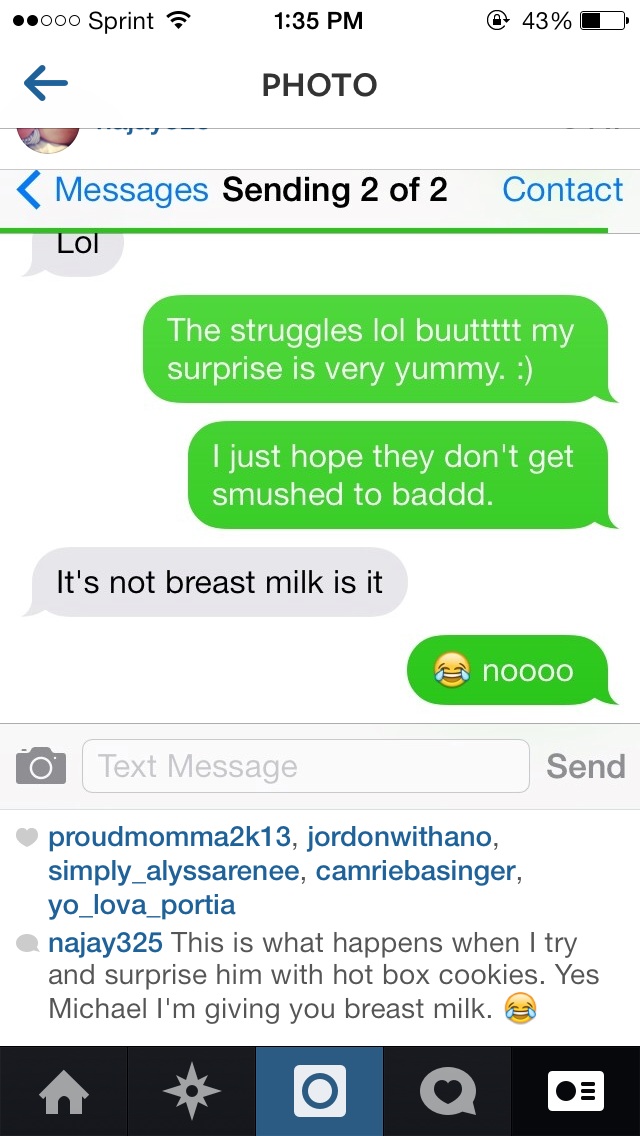Image resolution: width=640 pixels, height=1136 pixels.
Task: Open the Explore tab
Action: click(192, 1091)
